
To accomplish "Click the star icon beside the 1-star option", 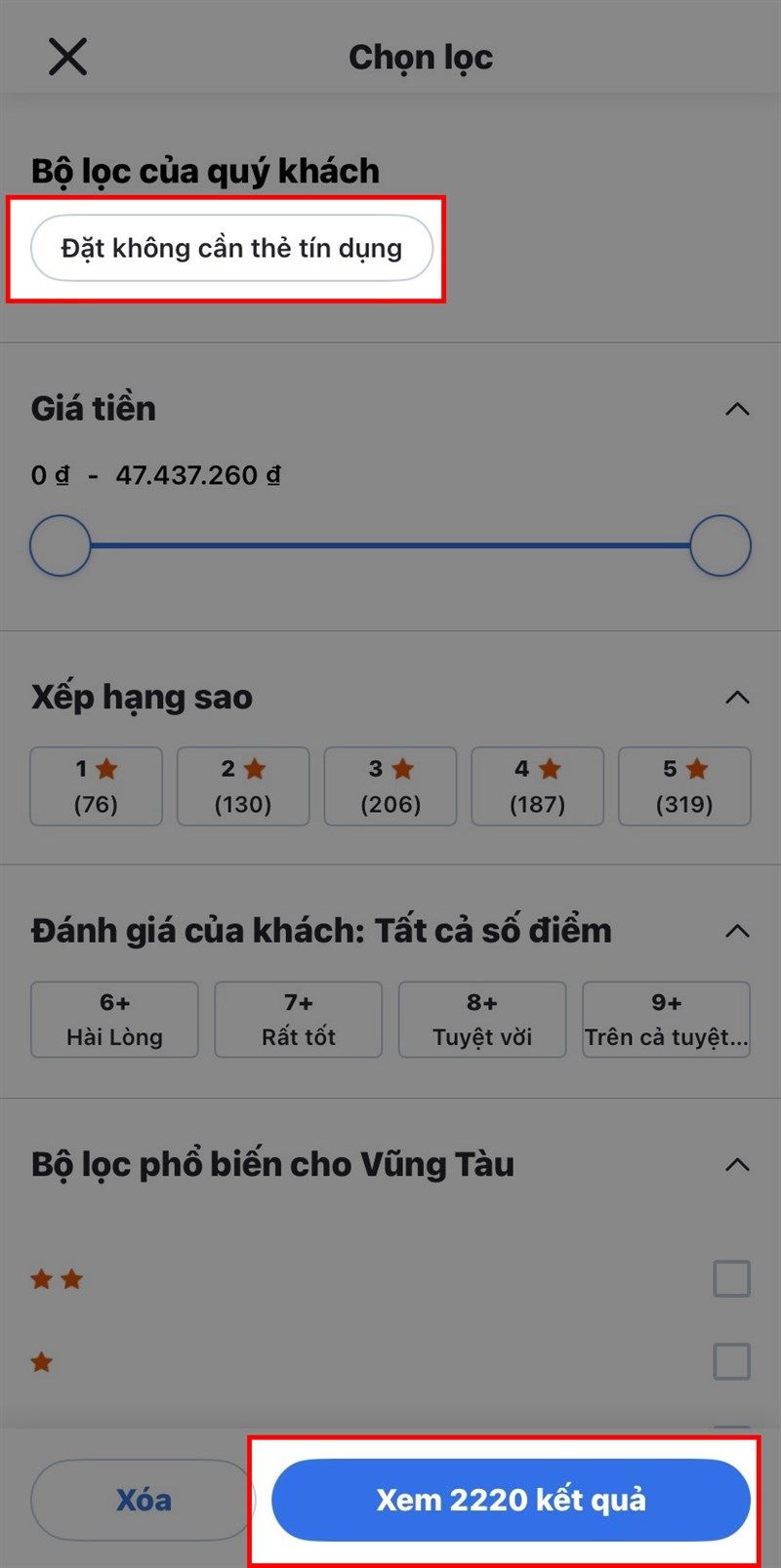I will point(107,769).
